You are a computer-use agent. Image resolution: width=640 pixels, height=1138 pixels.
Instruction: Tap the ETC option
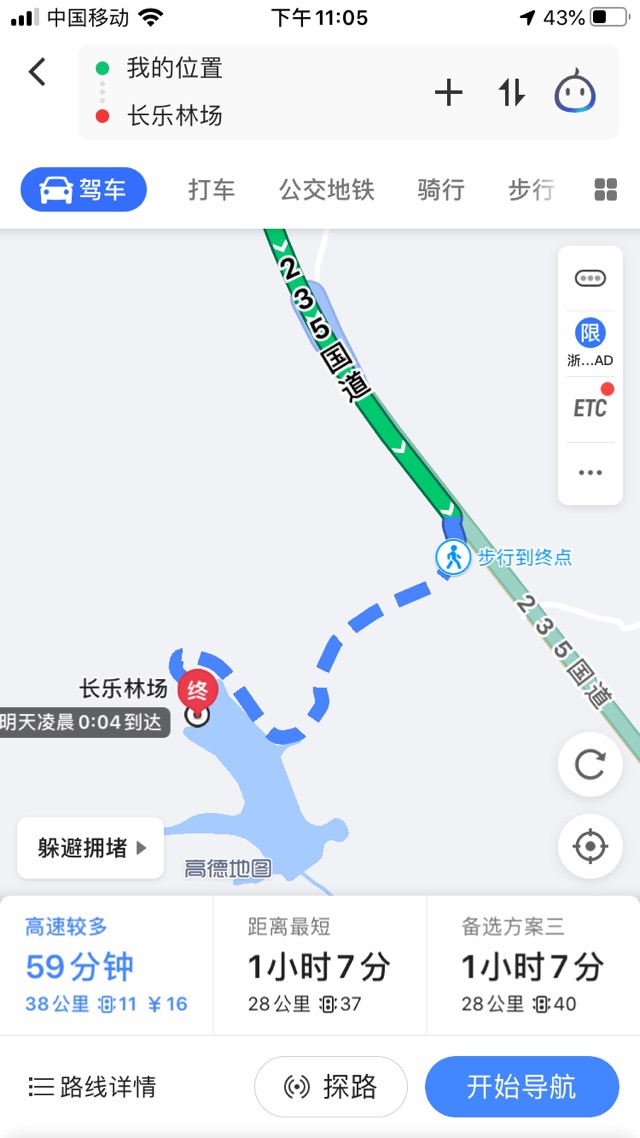click(x=590, y=407)
